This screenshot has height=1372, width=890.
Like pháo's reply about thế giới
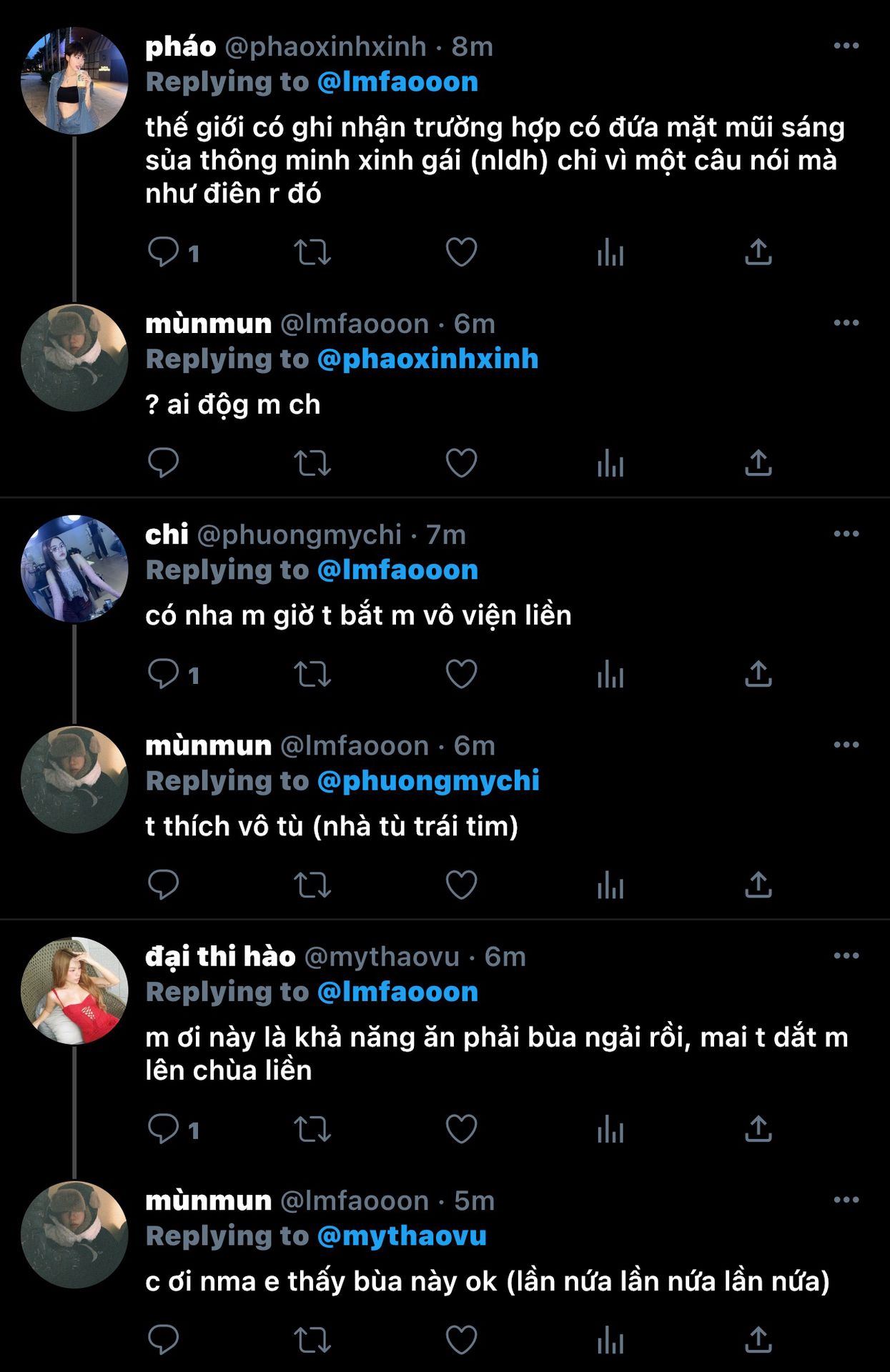461,252
